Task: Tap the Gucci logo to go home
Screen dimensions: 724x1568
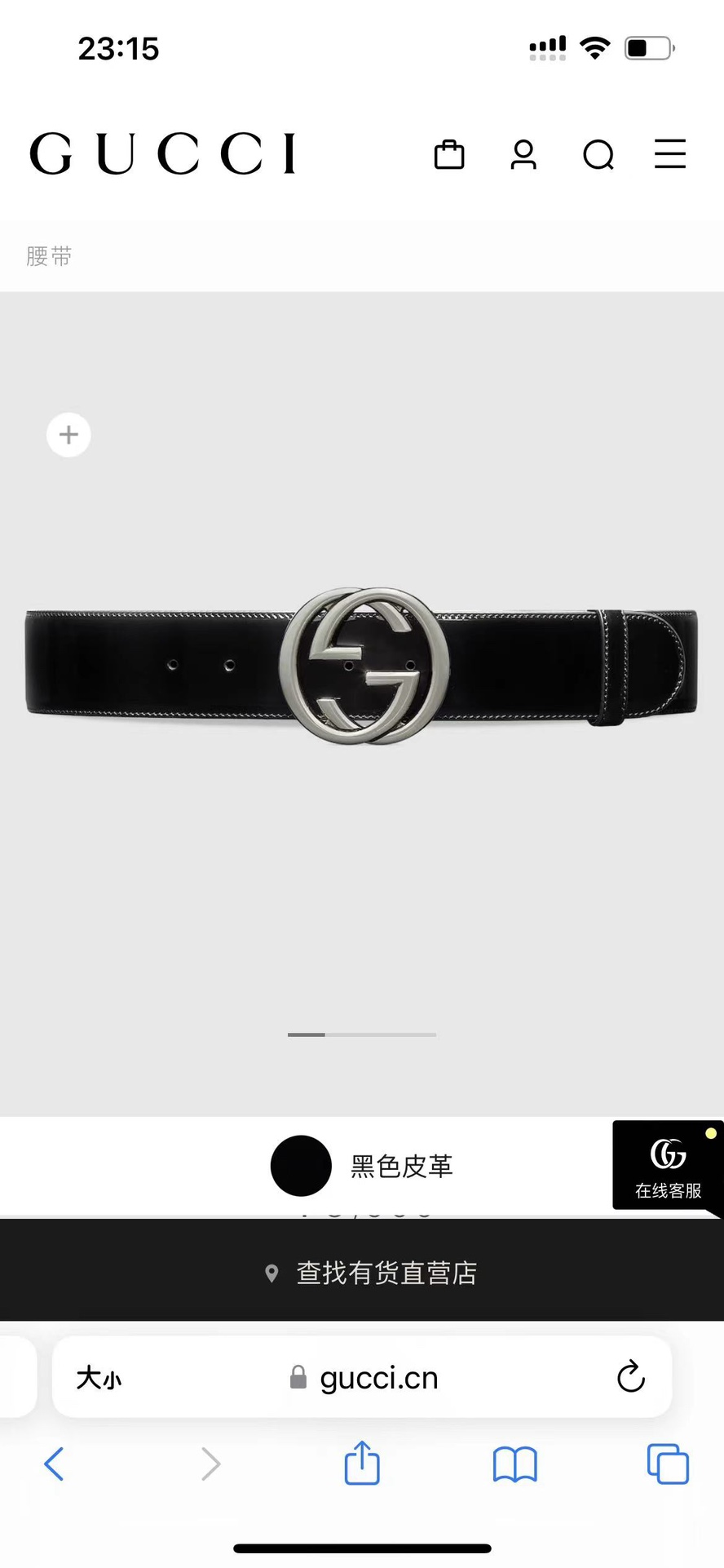Action: (163, 153)
